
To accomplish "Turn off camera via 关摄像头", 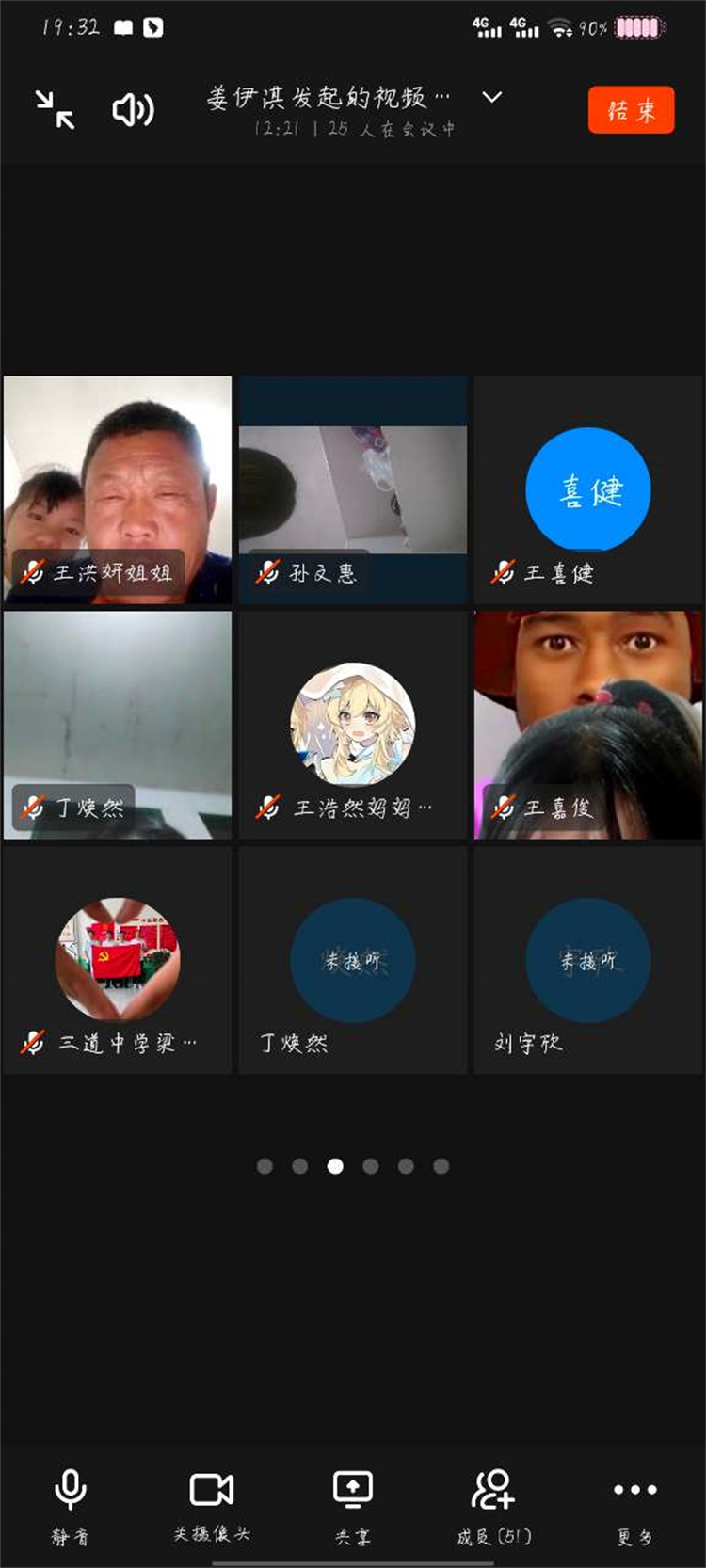I will 212,1504.
